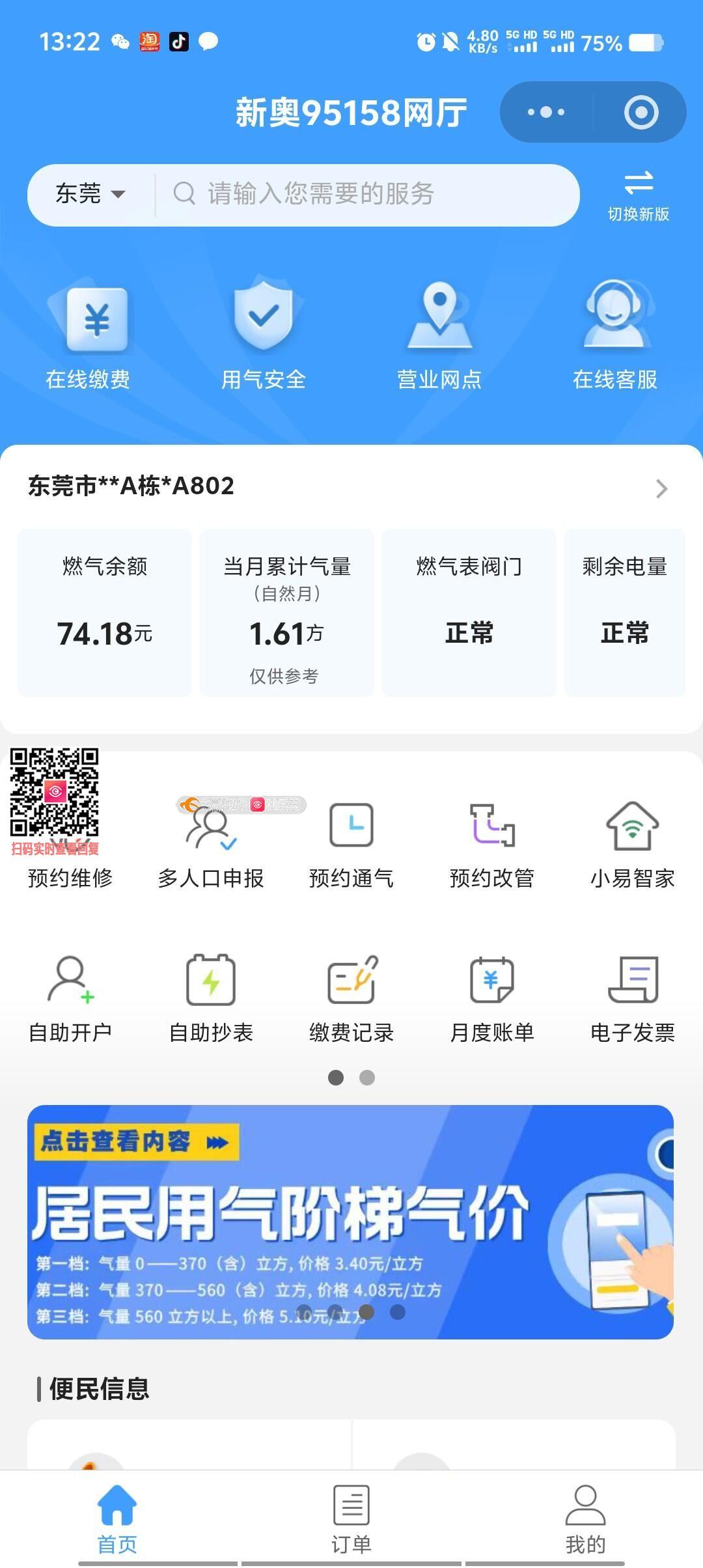
Task: Tap the service search field
Action: click(x=365, y=194)
